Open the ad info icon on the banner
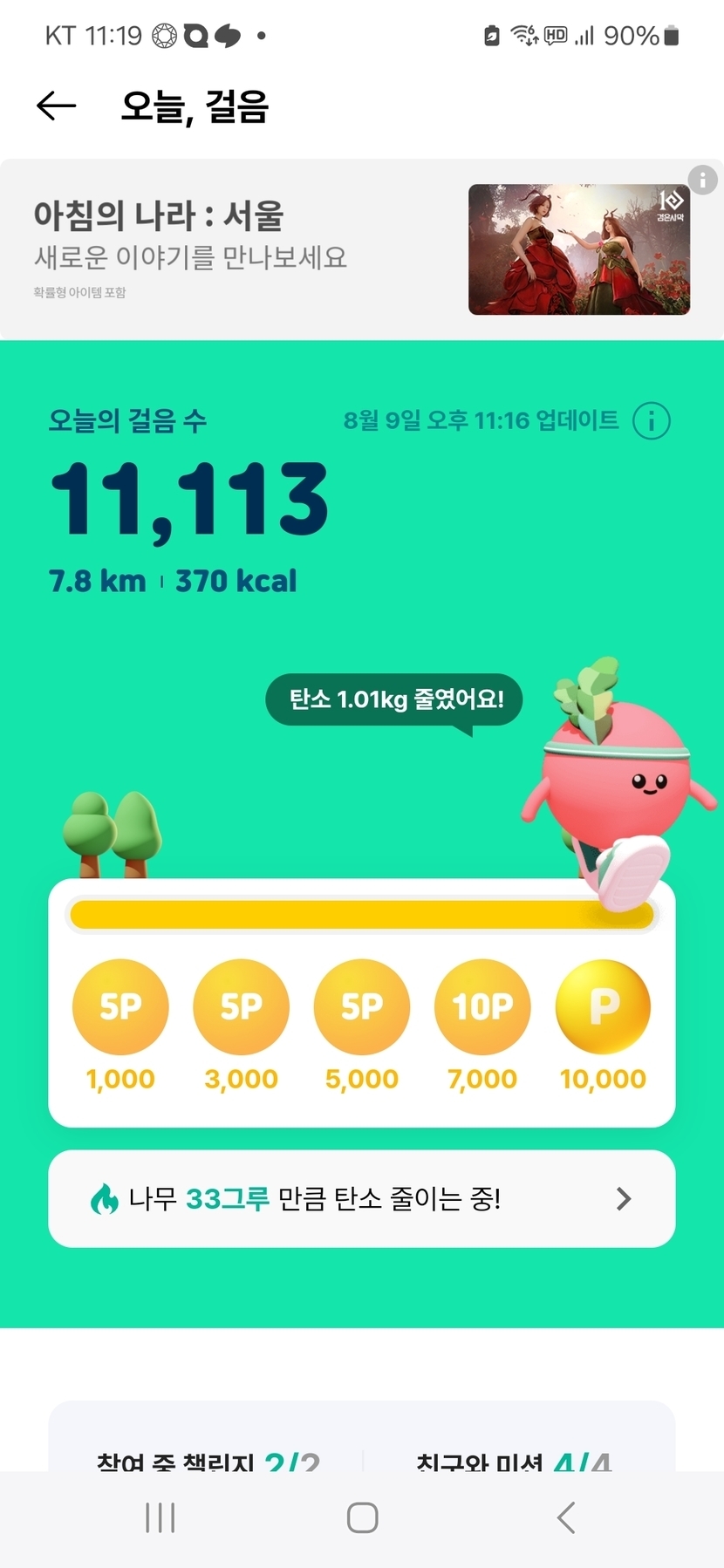Viewport: 724px width, 1568px height. [702, 180]
